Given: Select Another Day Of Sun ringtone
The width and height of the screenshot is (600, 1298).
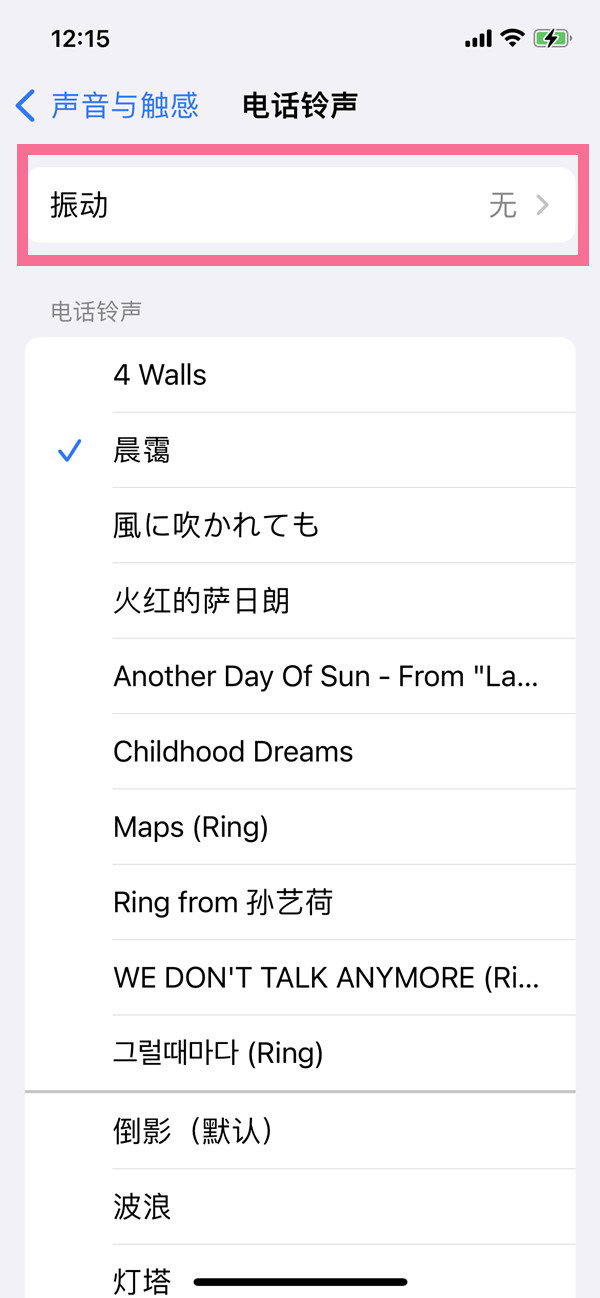Looking at the screenshot, I should [300, 676].
